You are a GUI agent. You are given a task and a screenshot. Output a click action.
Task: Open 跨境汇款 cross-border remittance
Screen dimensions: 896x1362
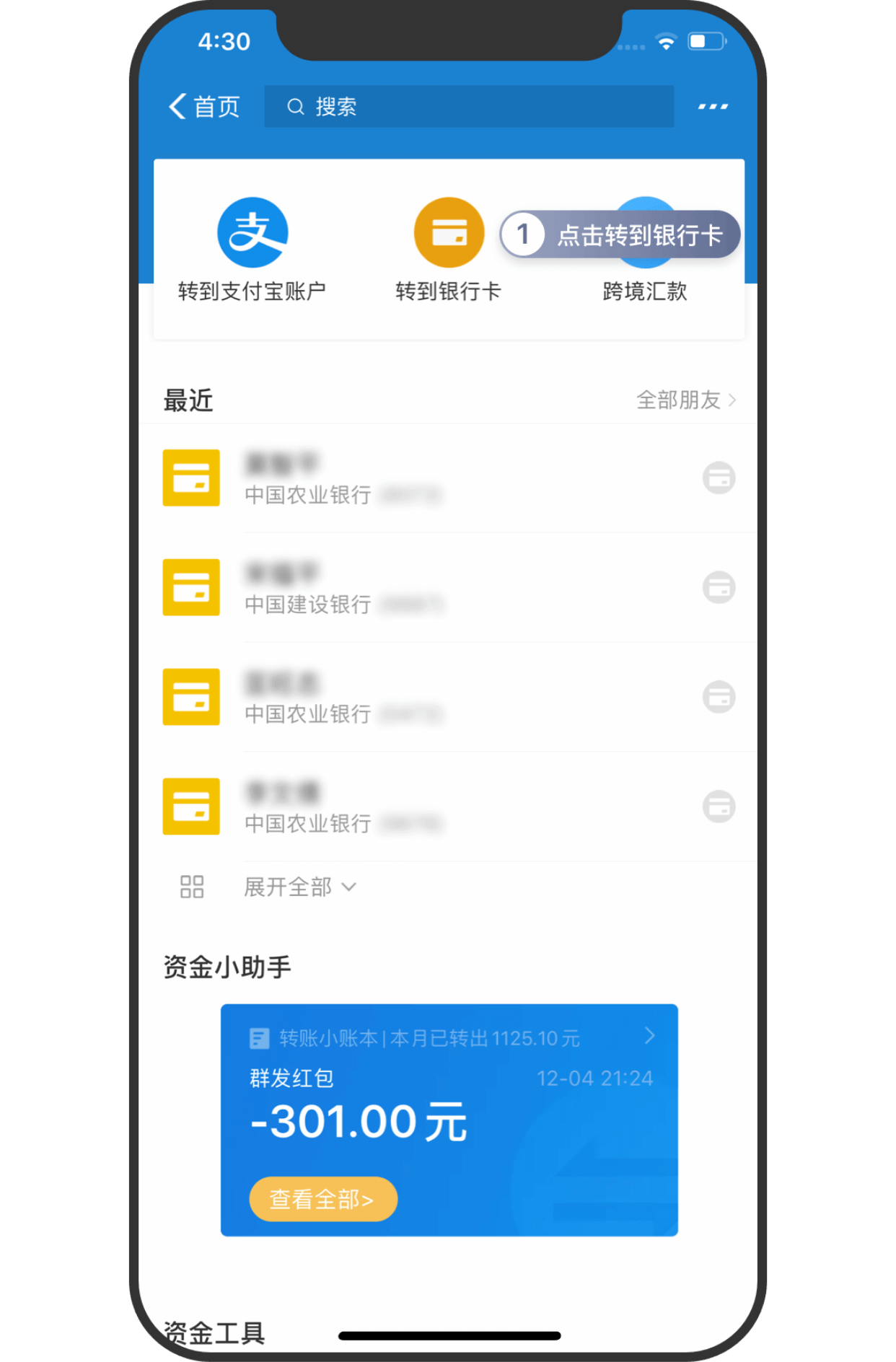pos(645,289)
